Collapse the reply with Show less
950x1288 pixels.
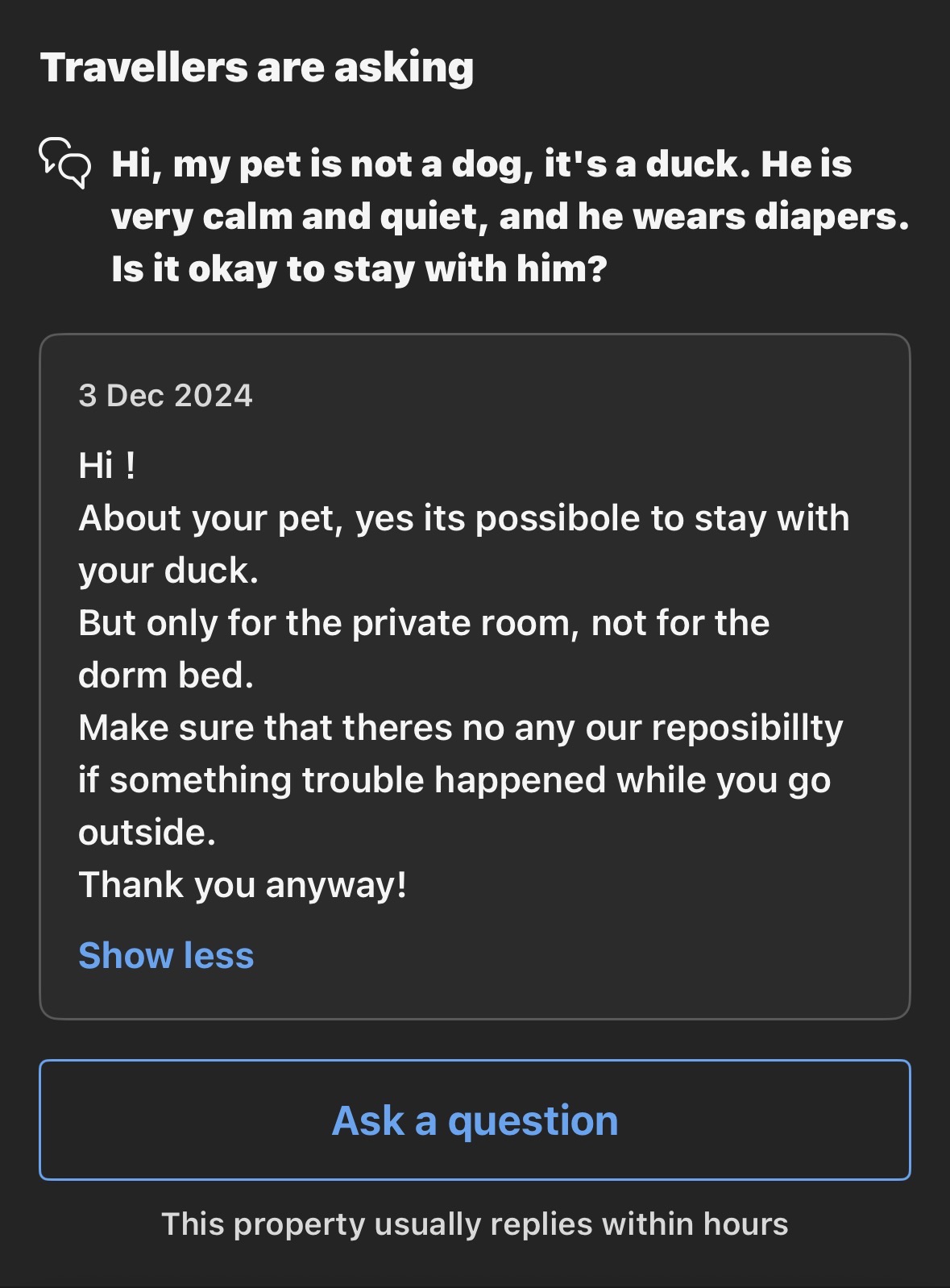pyautogui.click(x=166, y=956)
